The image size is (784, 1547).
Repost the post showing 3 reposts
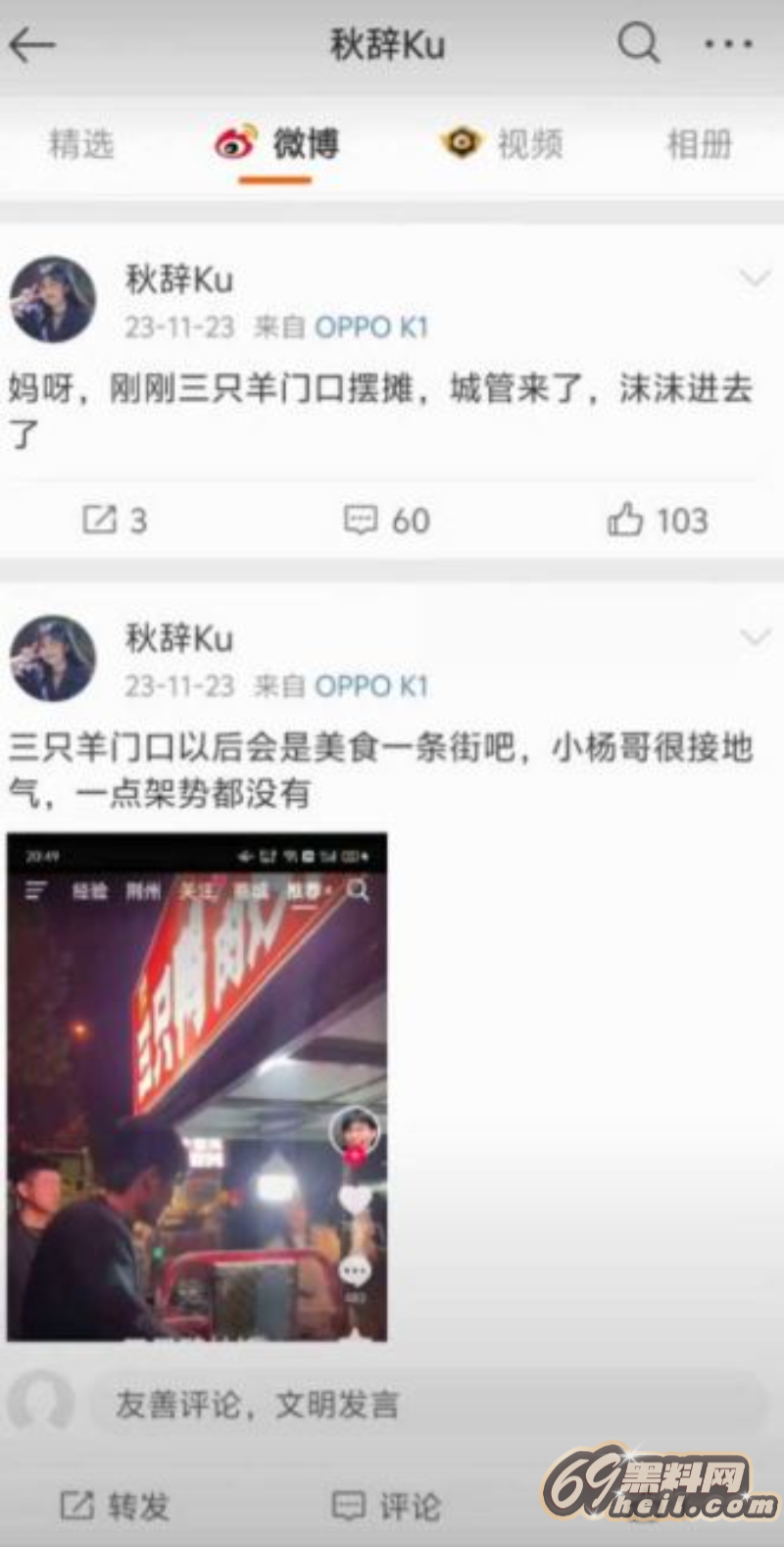(115, 520)
